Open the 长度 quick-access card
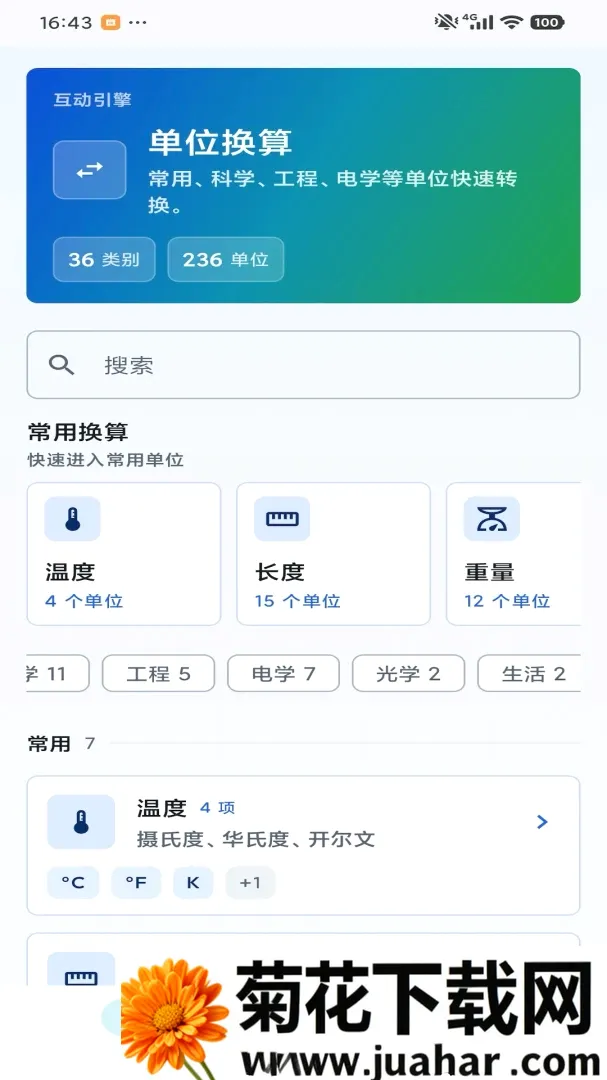Image resolution: width=607 pixels, height=1080 pixels. click(x=333, y=554)
